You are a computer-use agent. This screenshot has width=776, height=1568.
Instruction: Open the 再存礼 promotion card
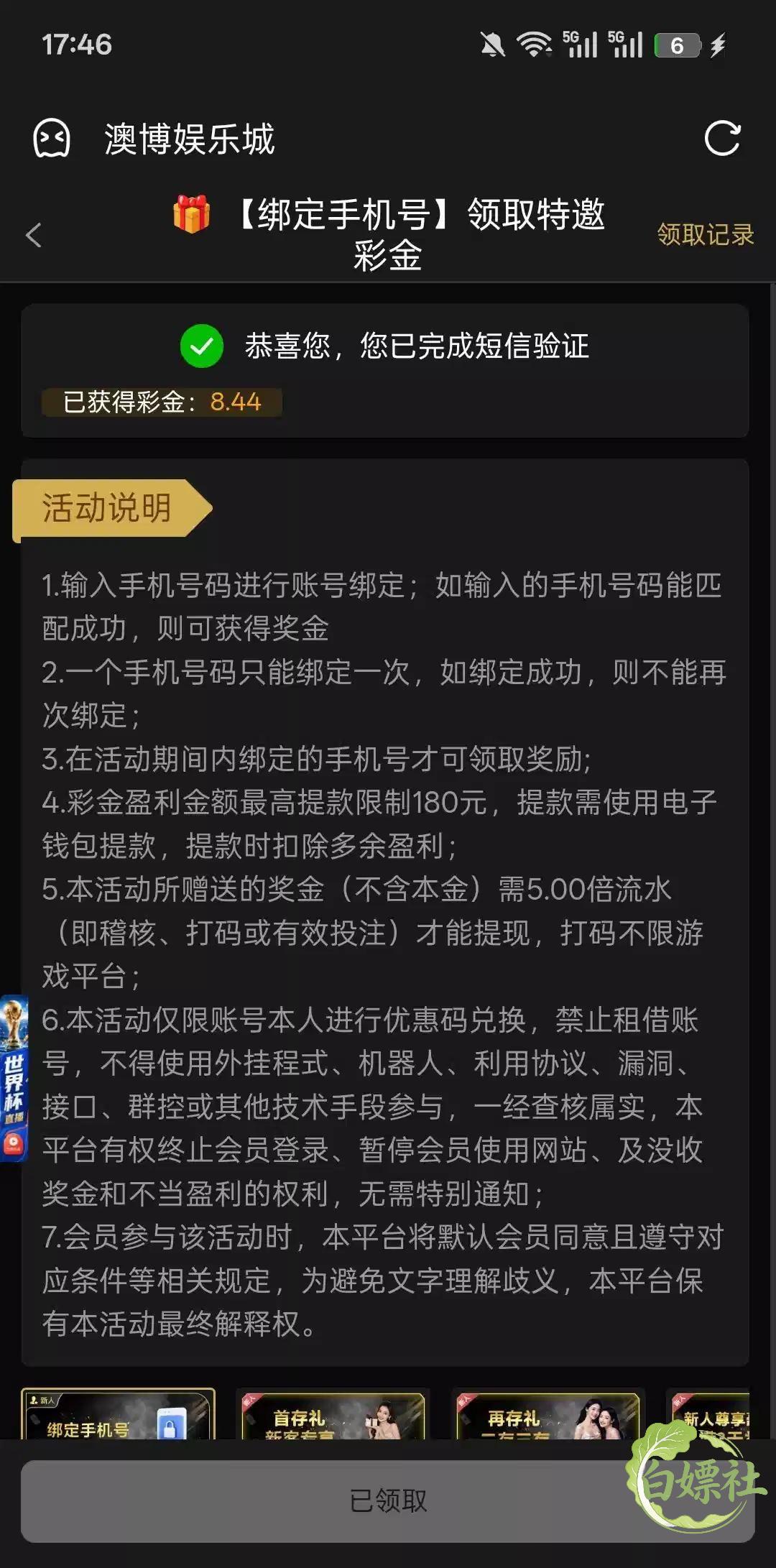coord(548,1415)
